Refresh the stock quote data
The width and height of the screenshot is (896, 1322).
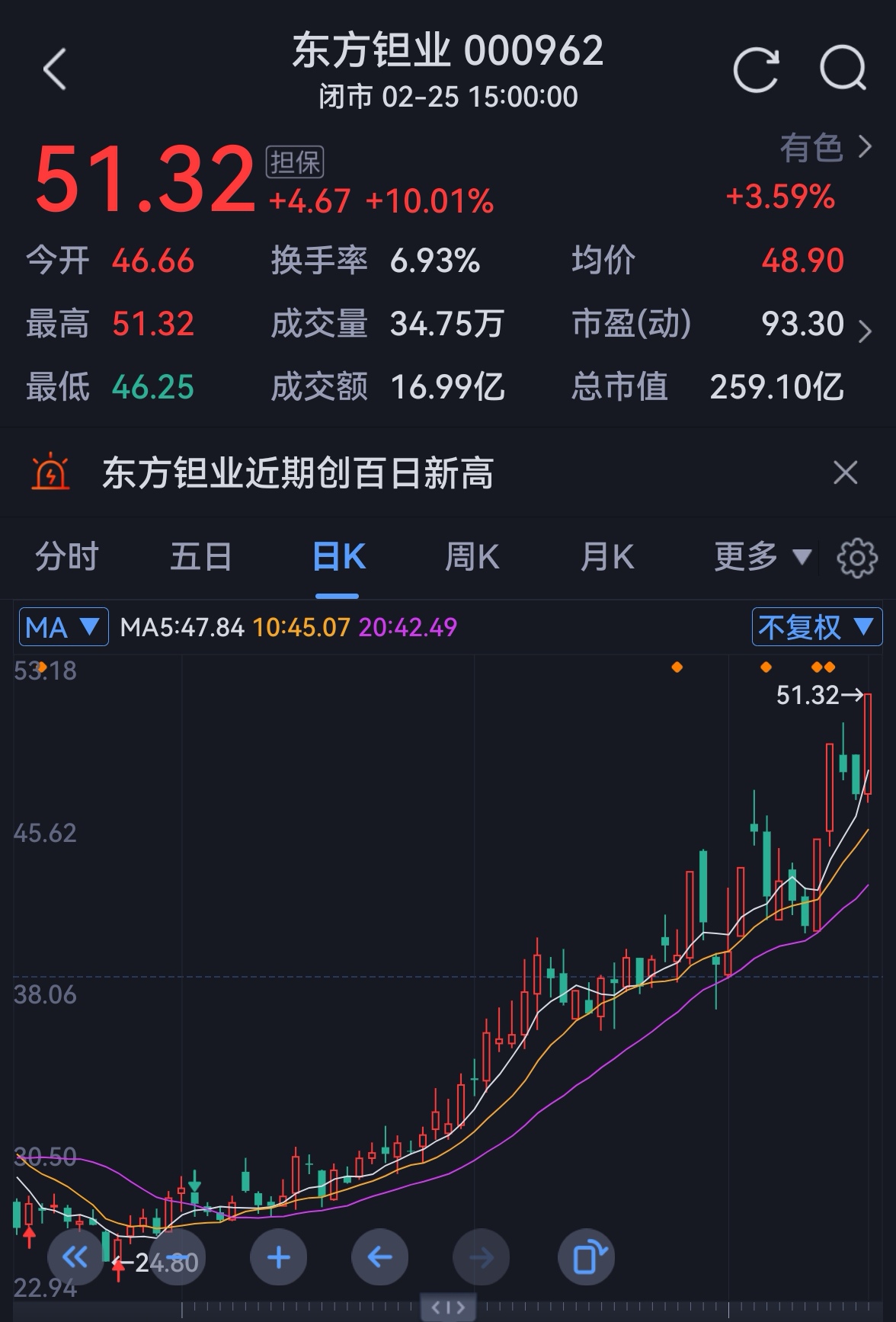point(755,70)
